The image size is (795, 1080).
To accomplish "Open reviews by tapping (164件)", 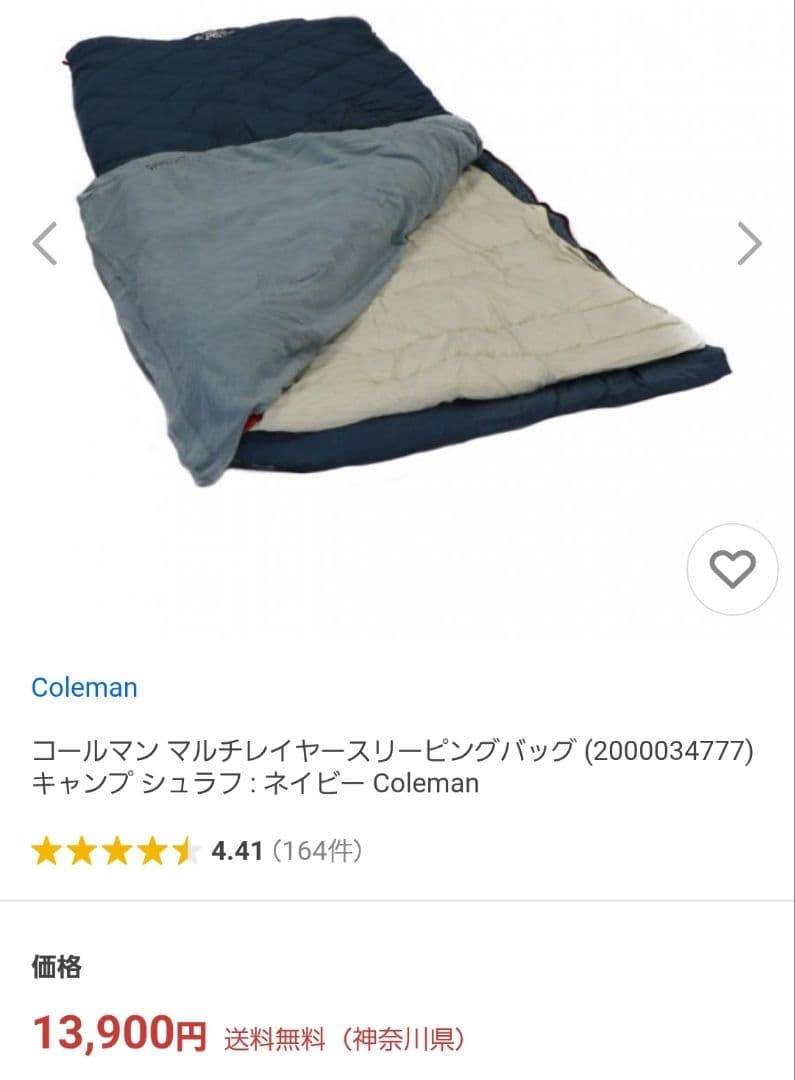I will [319, 851].
